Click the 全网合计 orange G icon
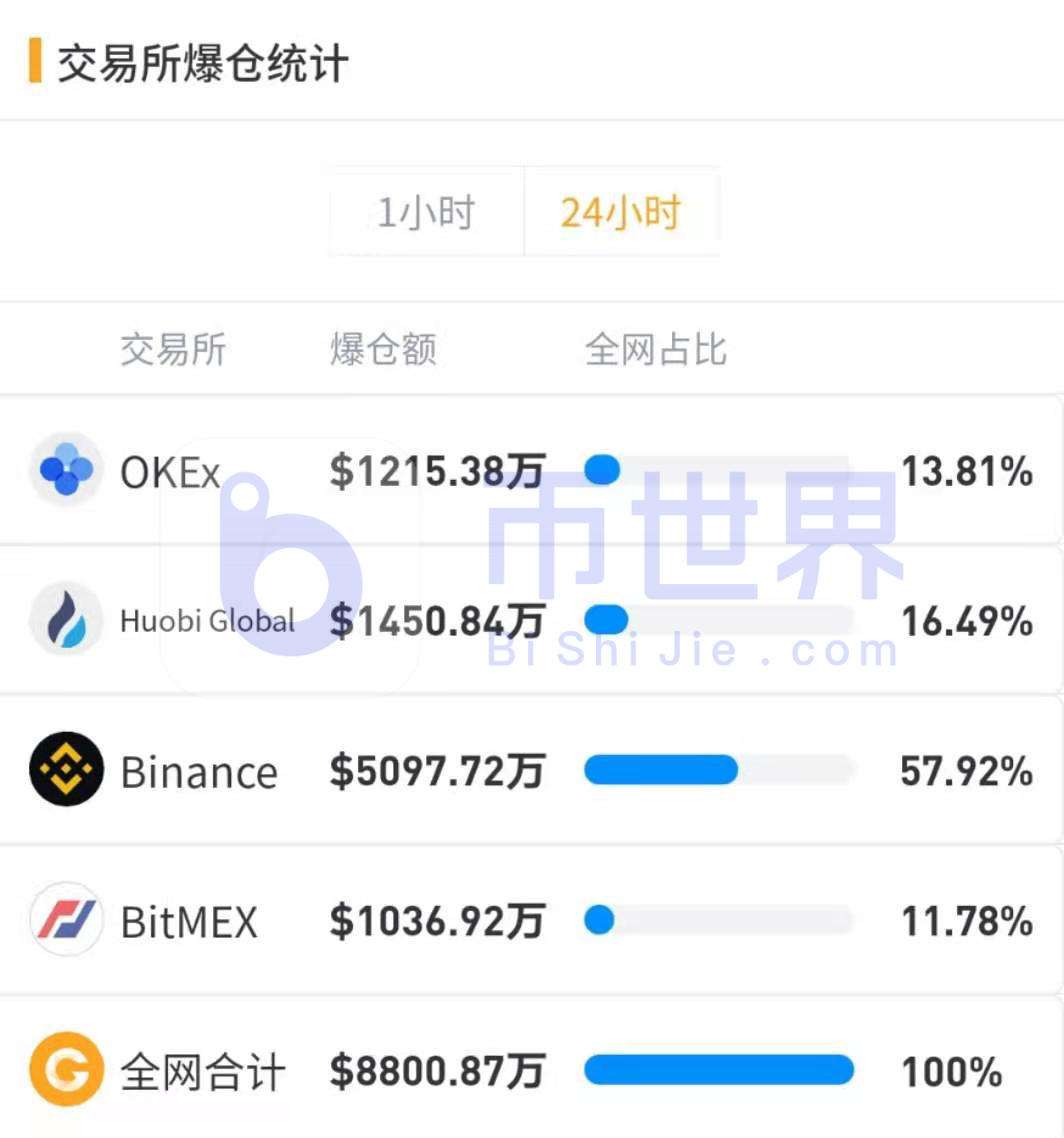 (x=65, y=1070)
